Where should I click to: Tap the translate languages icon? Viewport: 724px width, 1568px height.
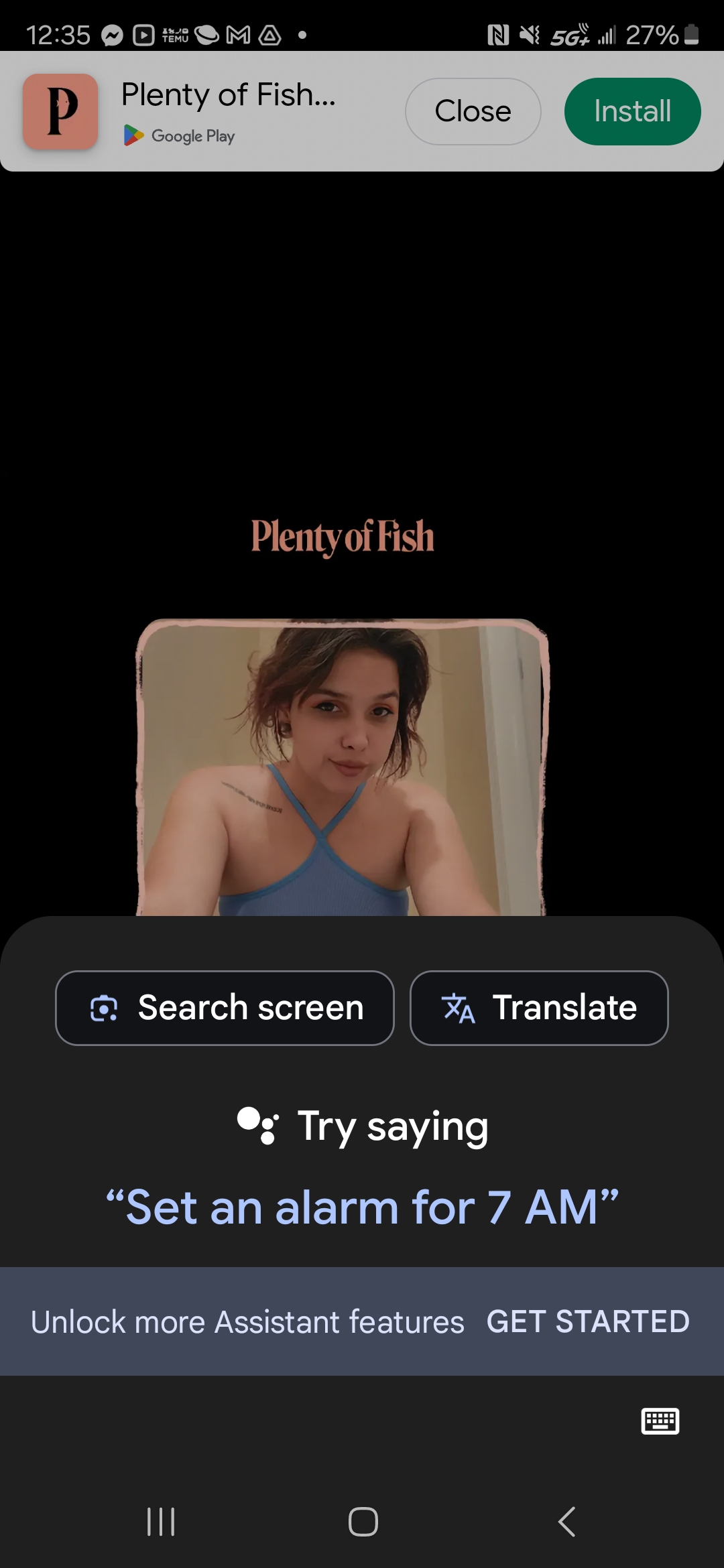point(459,1007)
